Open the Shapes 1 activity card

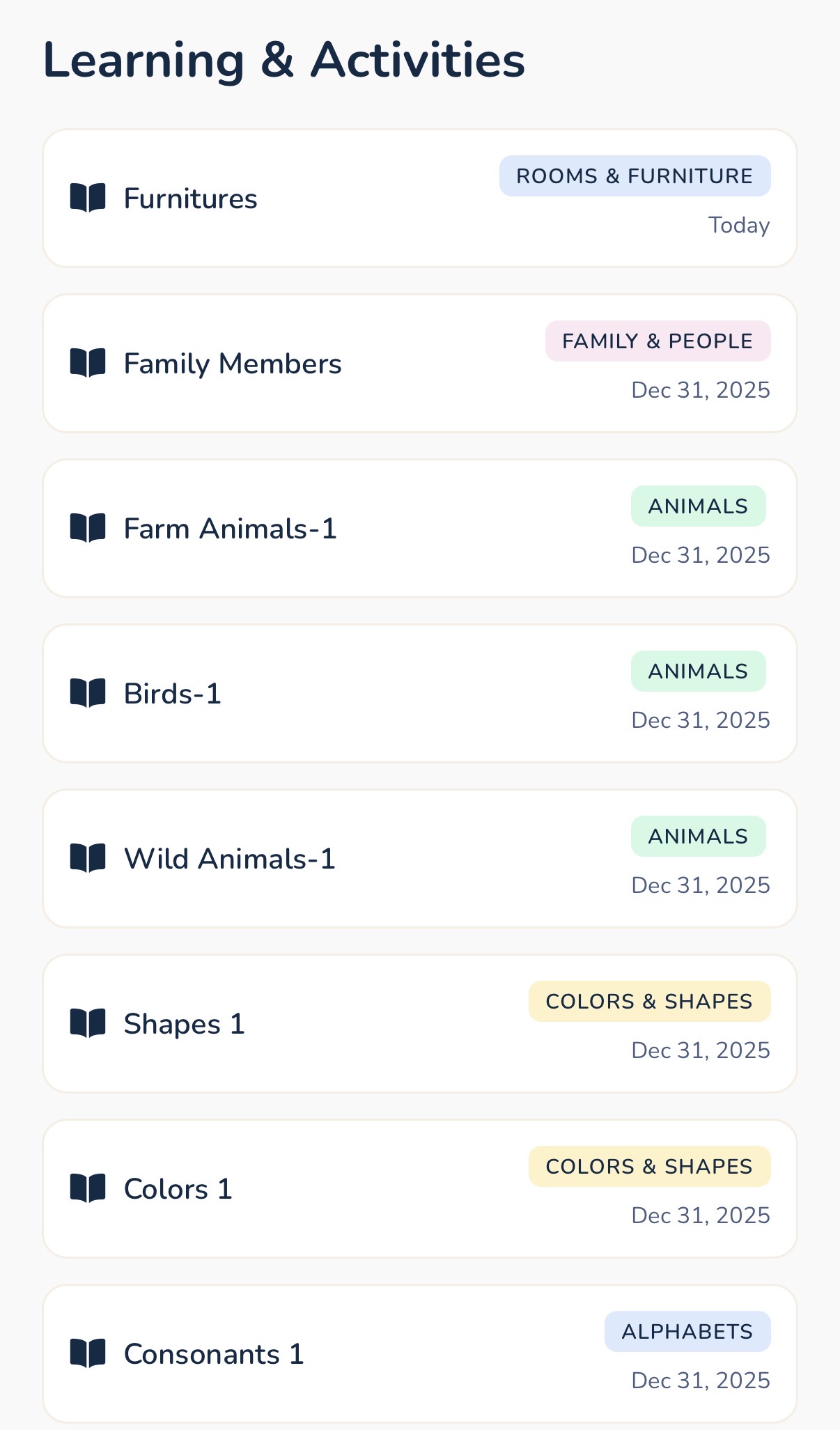(x=420, y=1023)
